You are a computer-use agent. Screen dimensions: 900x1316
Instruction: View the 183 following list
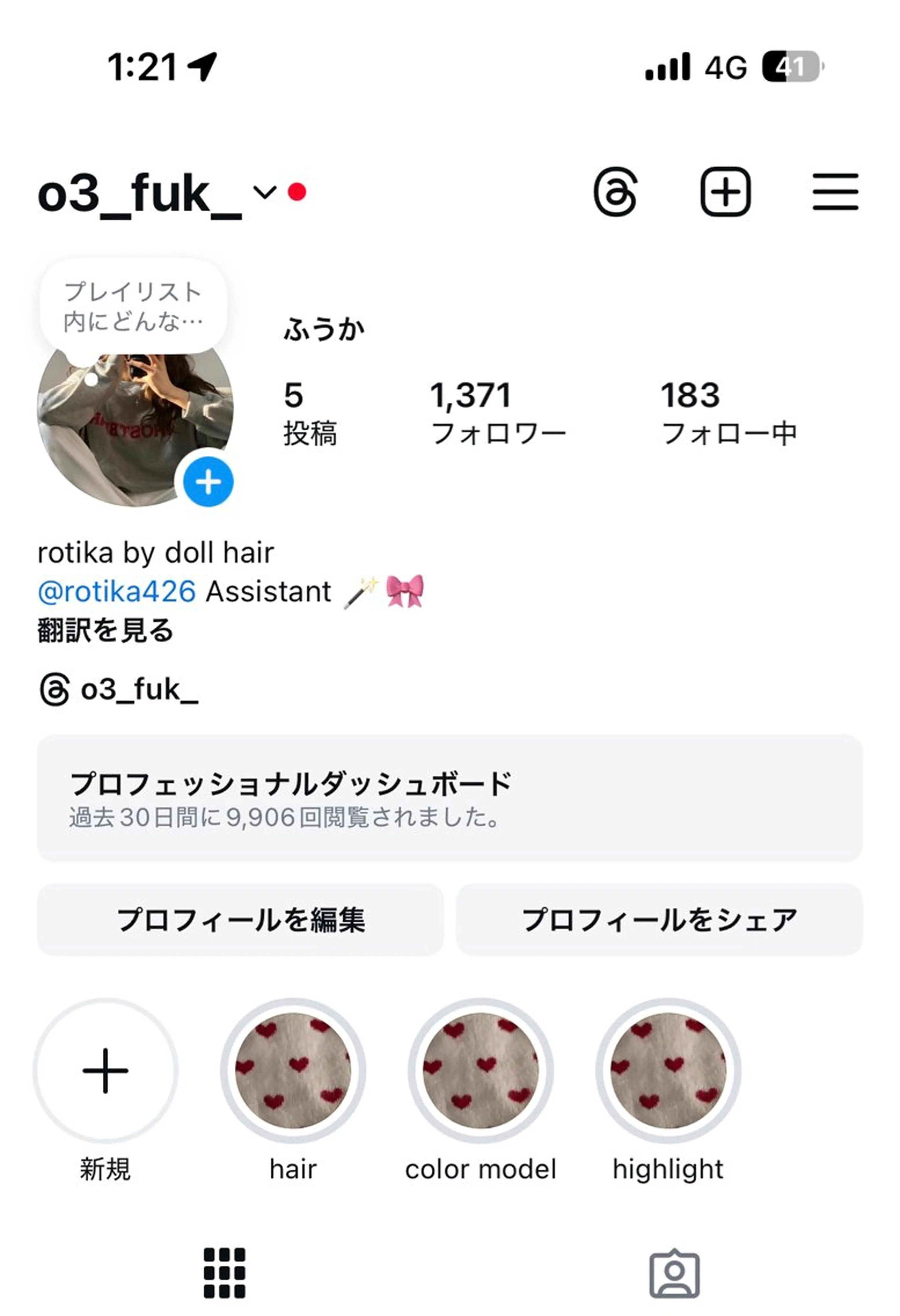pyautogui.click(x=729, y=413)
